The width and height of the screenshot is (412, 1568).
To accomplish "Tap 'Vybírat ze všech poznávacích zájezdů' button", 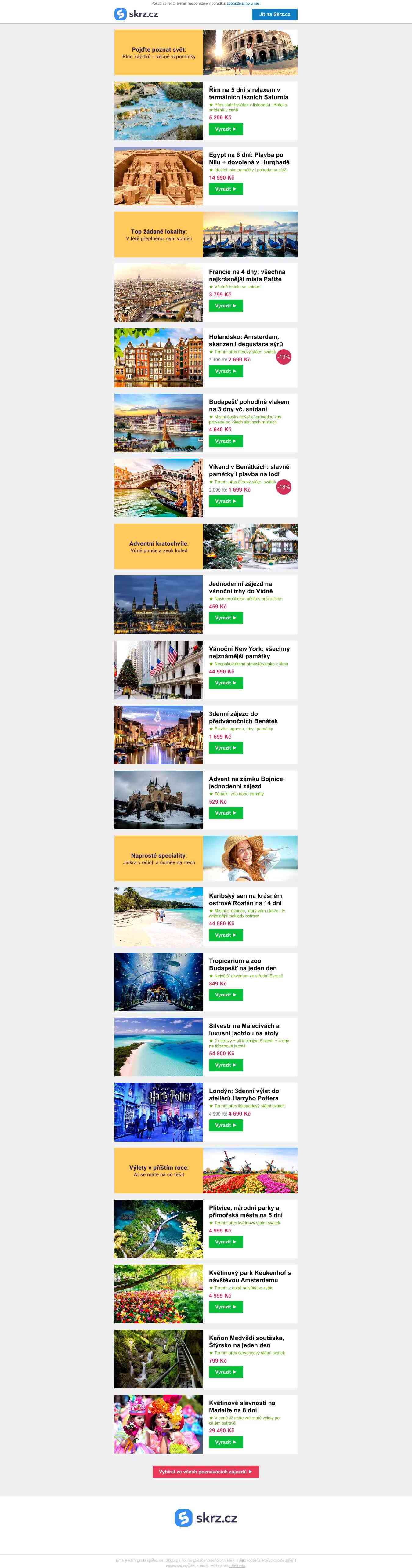I will pyautogui.click(x=206, y=1472).
